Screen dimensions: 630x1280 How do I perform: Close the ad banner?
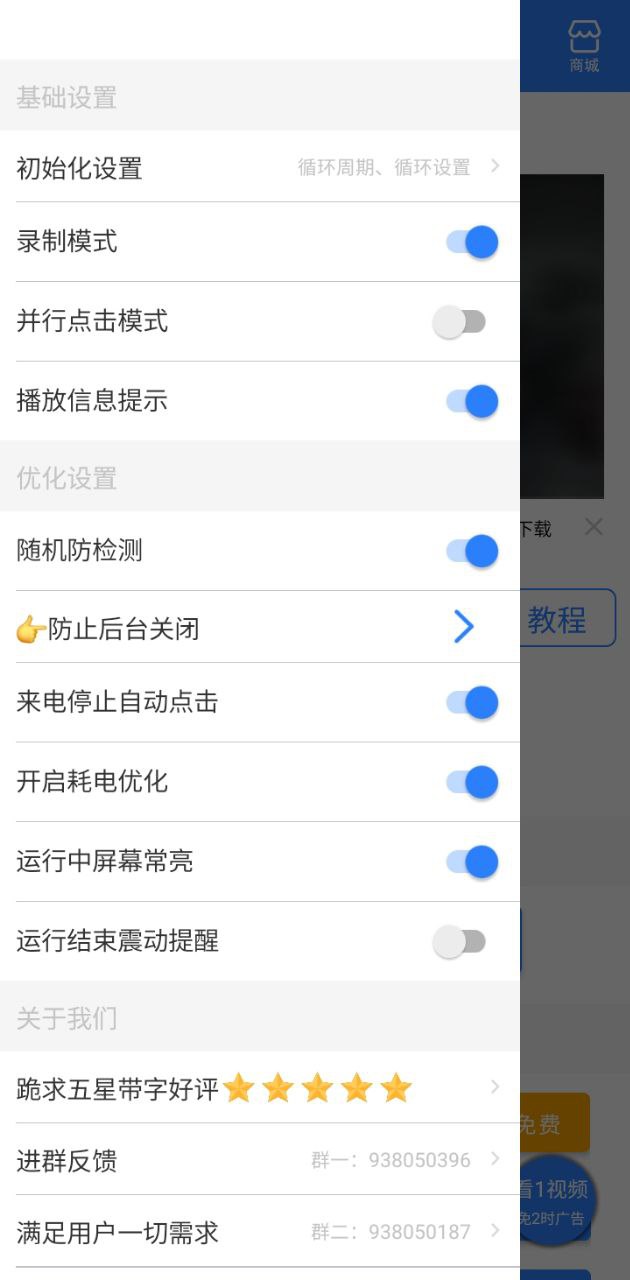click(x=594, y=527)
